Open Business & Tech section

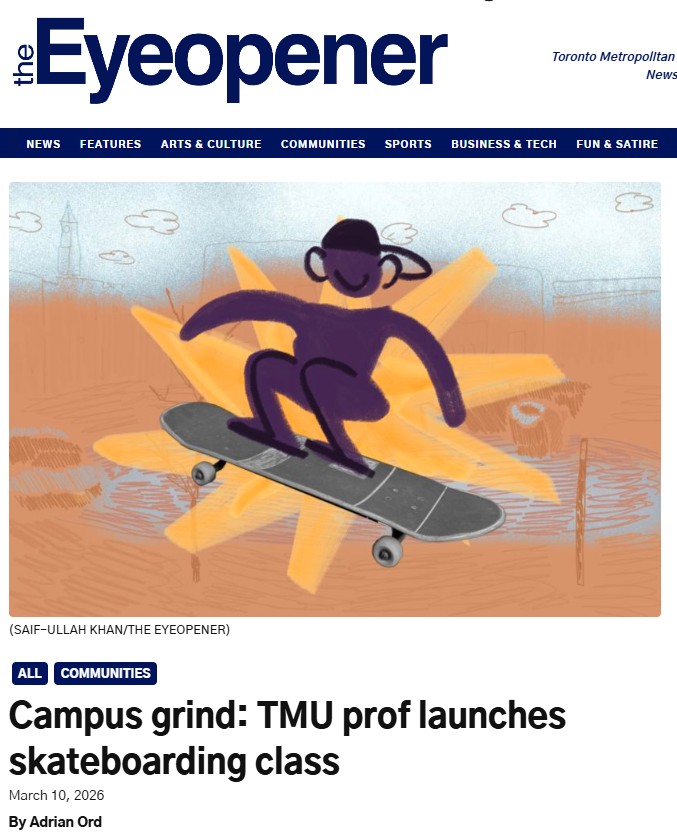[504, 144]
